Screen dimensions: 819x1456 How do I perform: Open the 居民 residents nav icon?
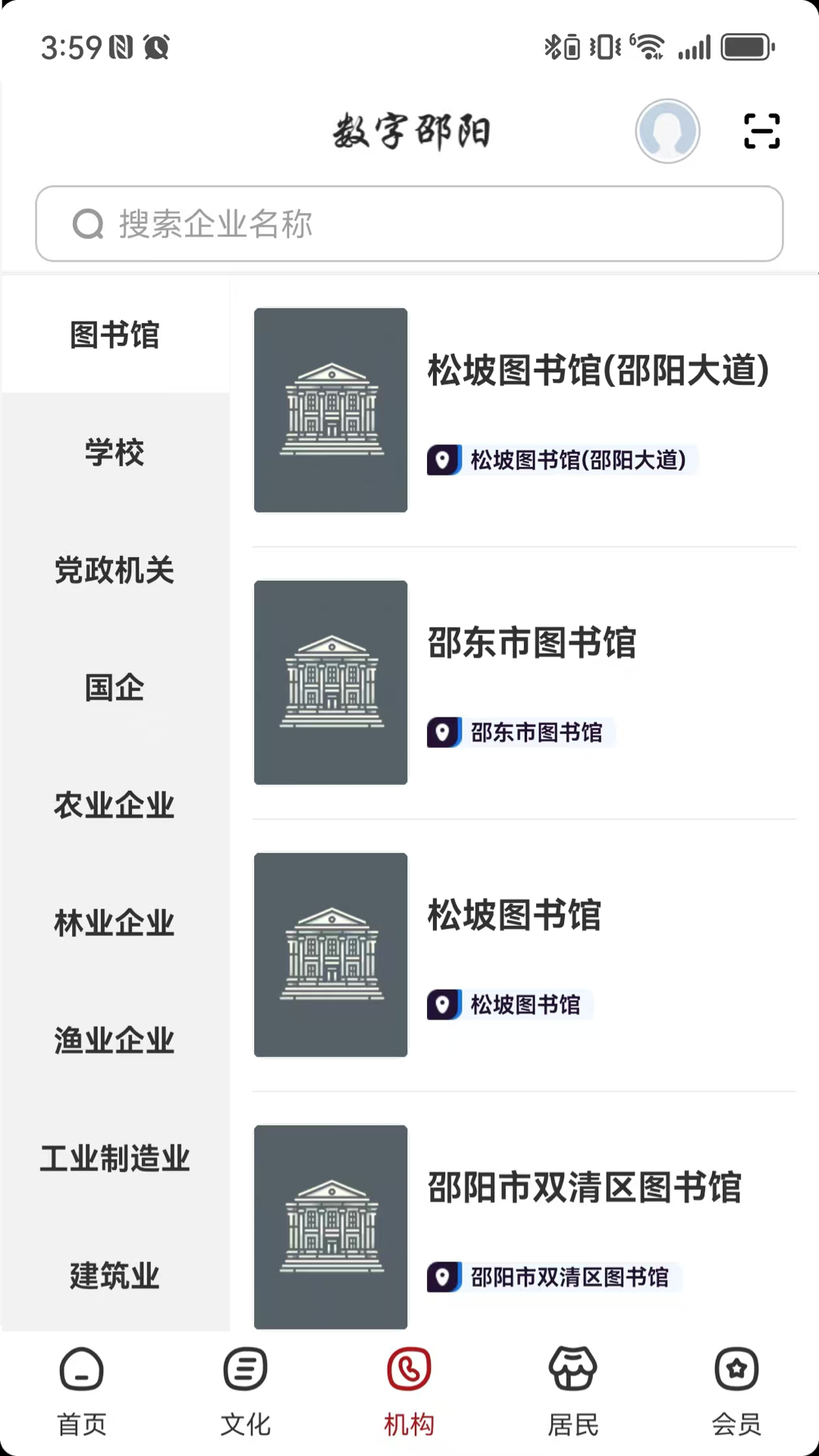pos(573,1369)
